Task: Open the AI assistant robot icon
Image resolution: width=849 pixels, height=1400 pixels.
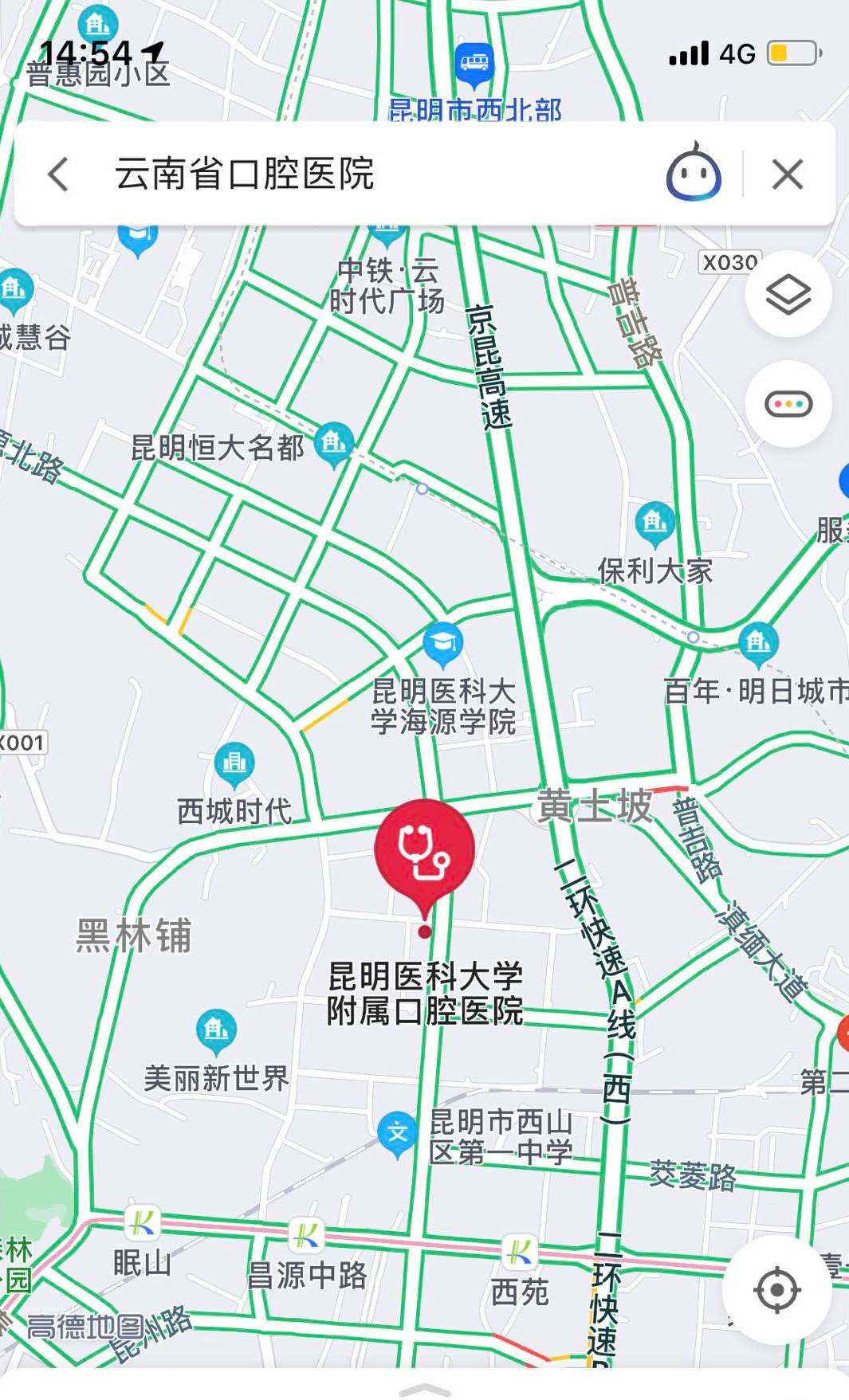Action: click(694, 173)
